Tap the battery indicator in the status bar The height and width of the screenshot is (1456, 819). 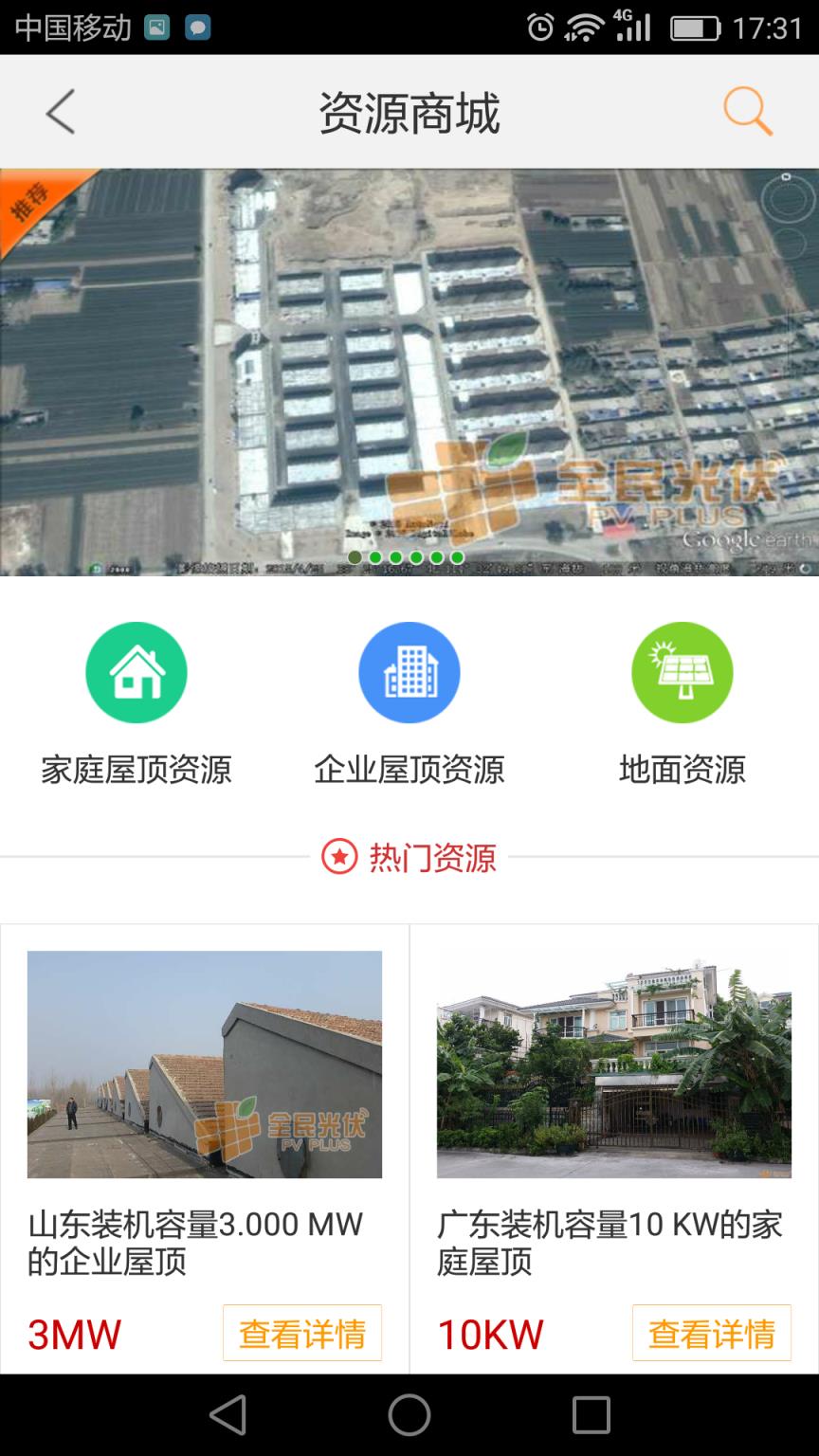coord(695,27)
